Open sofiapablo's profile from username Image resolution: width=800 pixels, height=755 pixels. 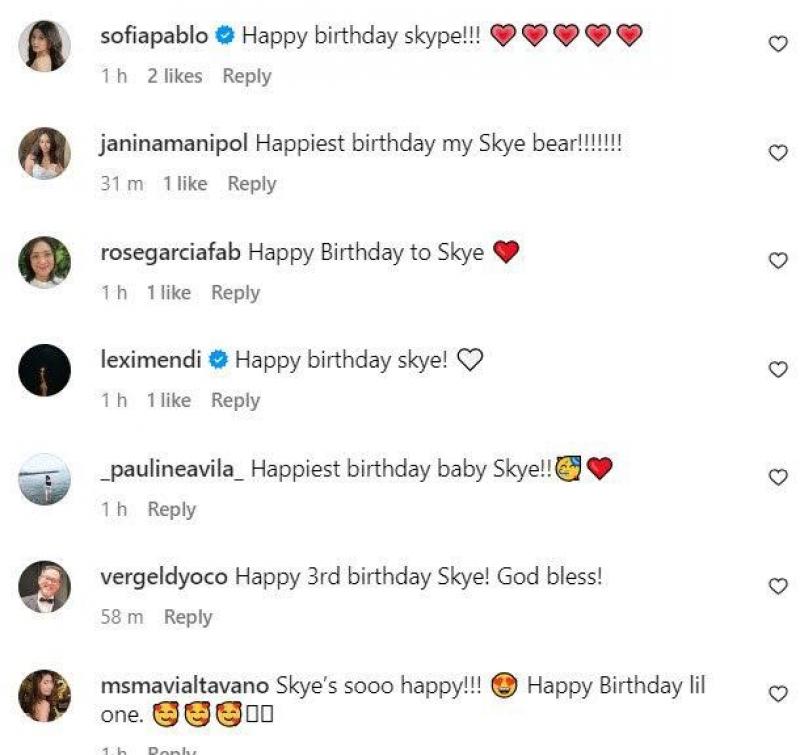pyautogui.click(x=154, y=36)
